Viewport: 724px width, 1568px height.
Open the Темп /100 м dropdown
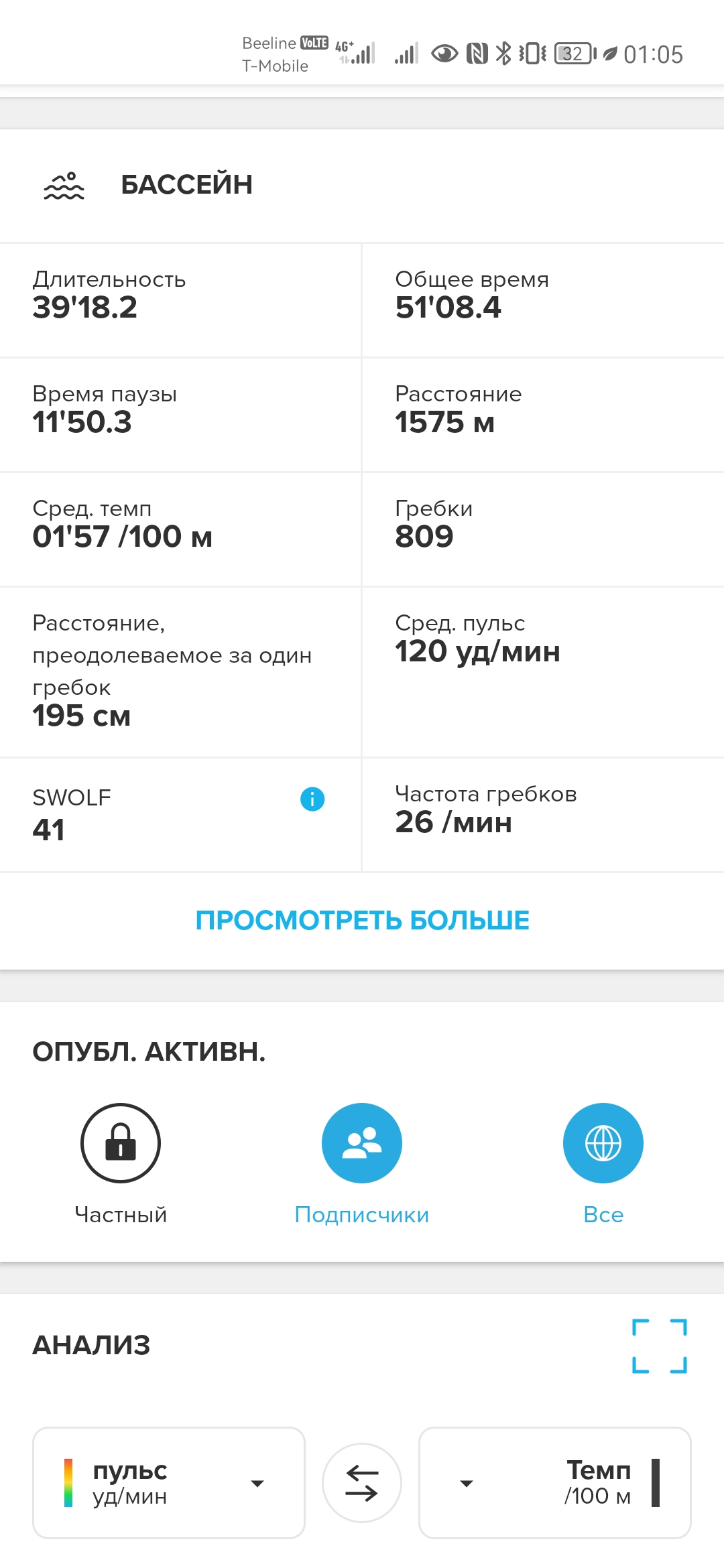click(x=555, y=1483)
